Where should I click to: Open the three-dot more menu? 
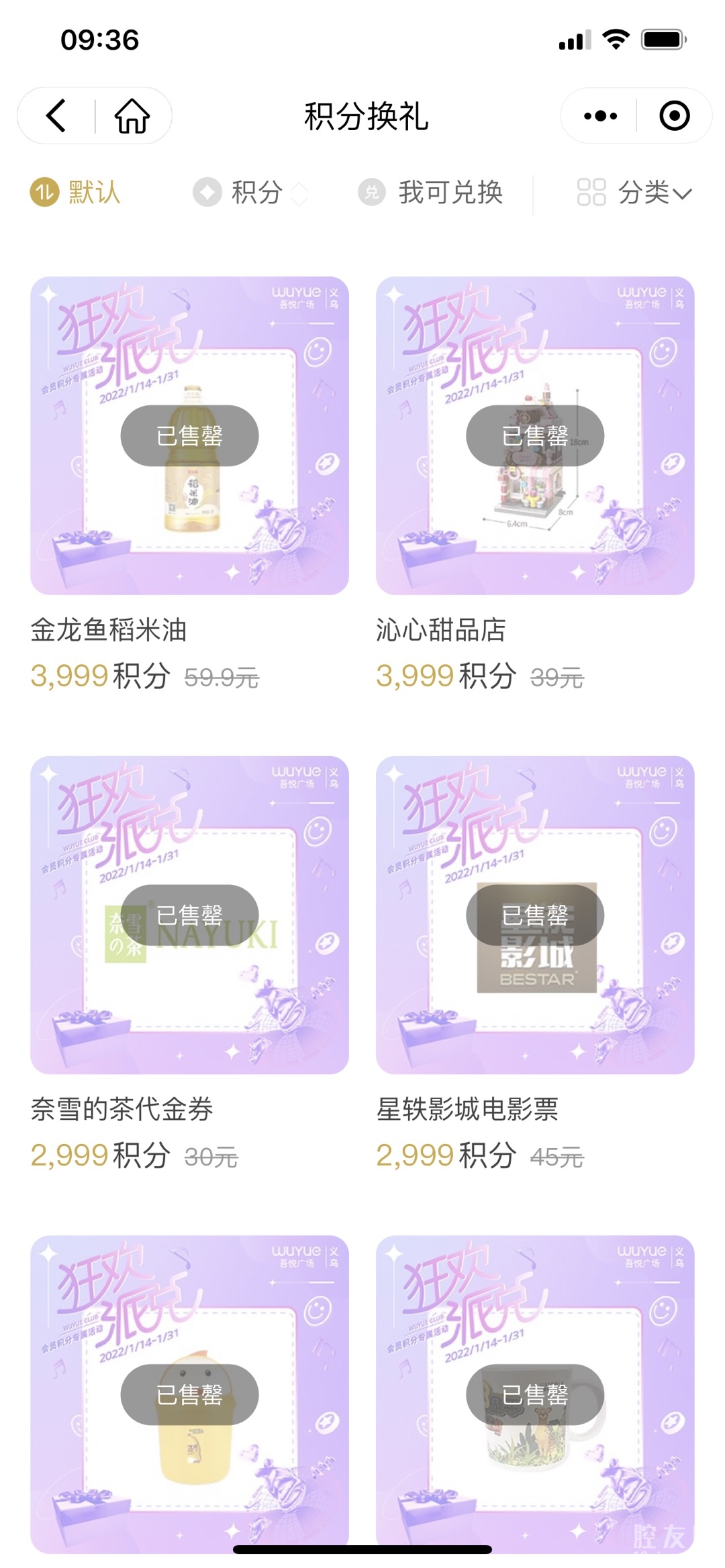[600, 115]
